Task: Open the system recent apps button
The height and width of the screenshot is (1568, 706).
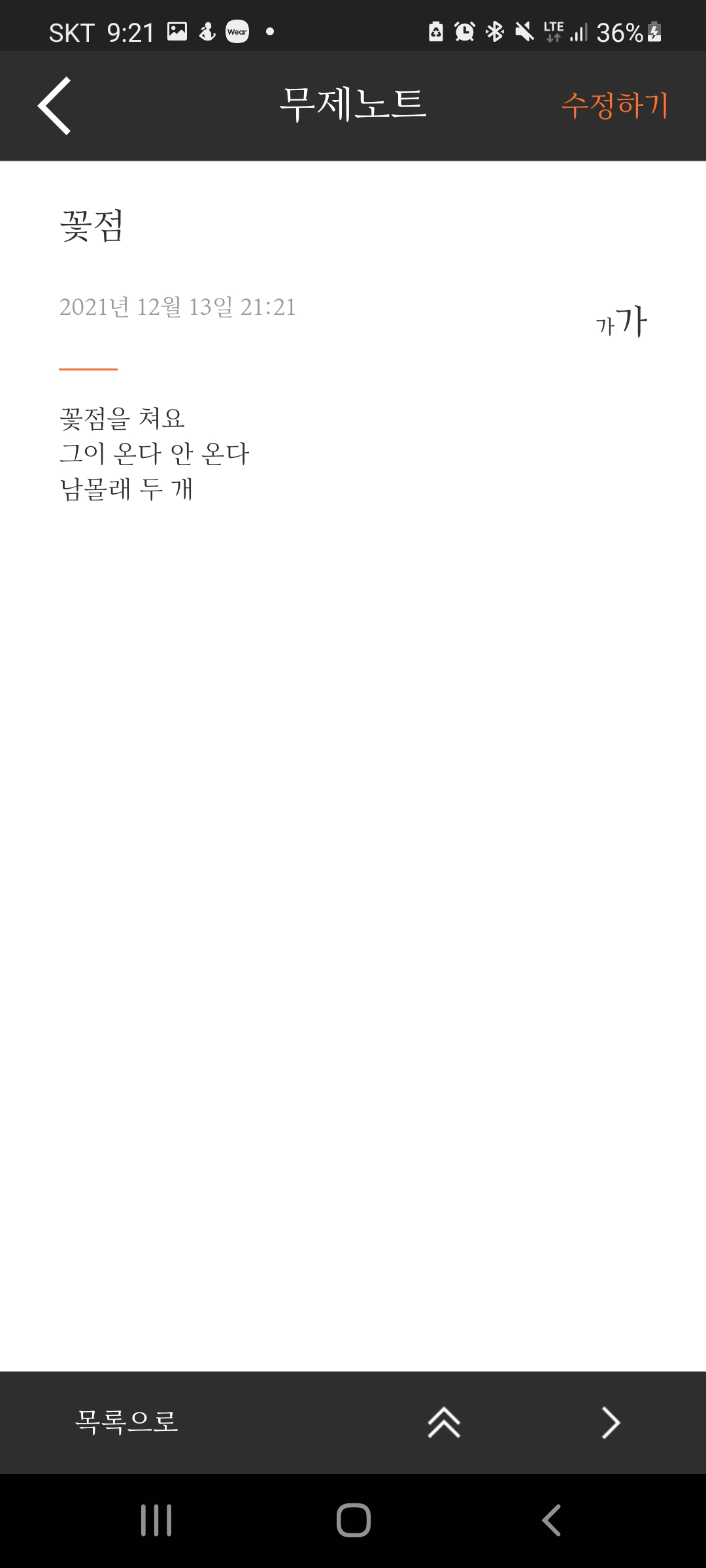Action: (x=156, y=1520)
